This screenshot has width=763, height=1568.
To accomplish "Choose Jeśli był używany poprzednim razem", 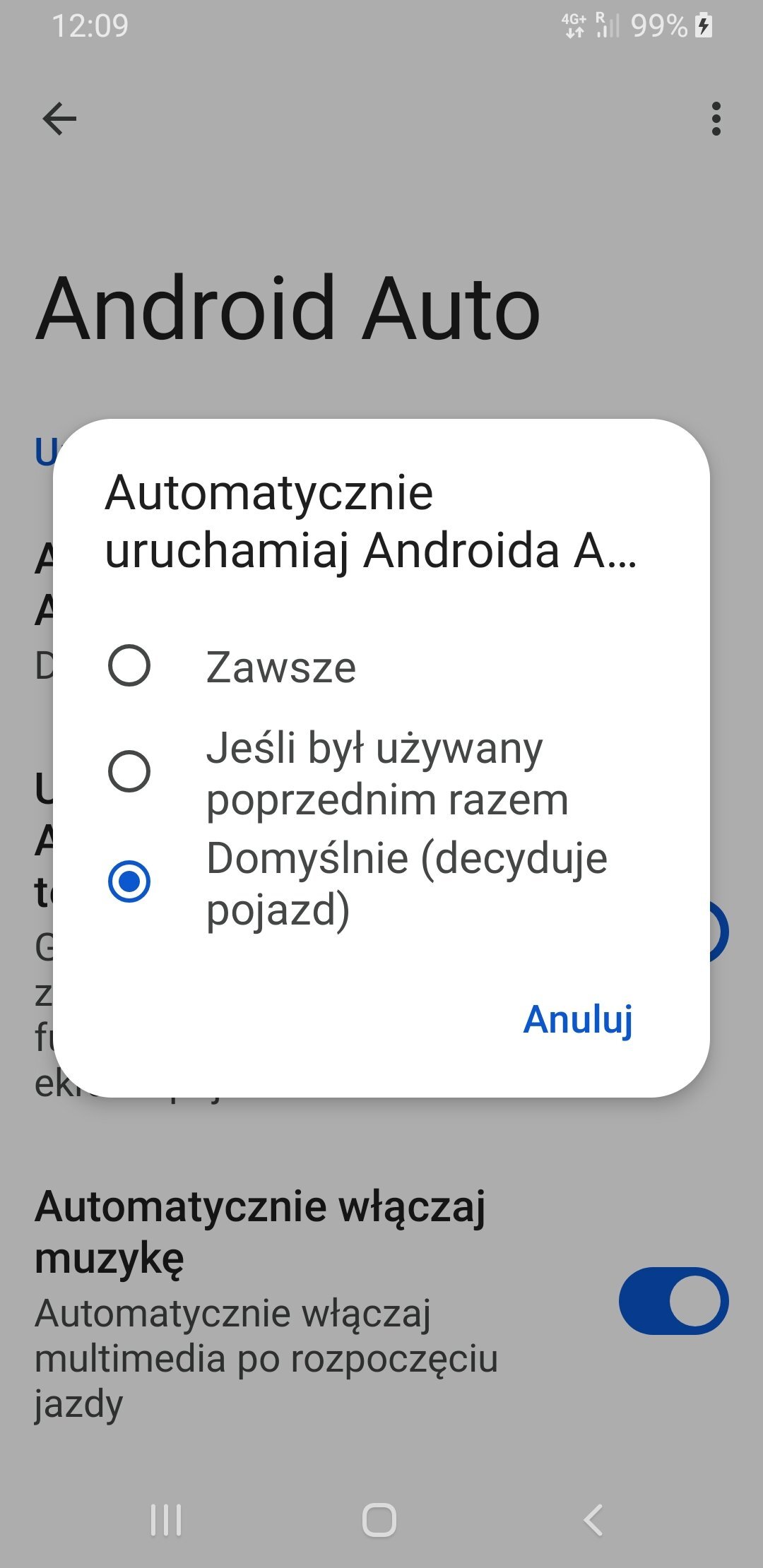I will coord(381,773).
